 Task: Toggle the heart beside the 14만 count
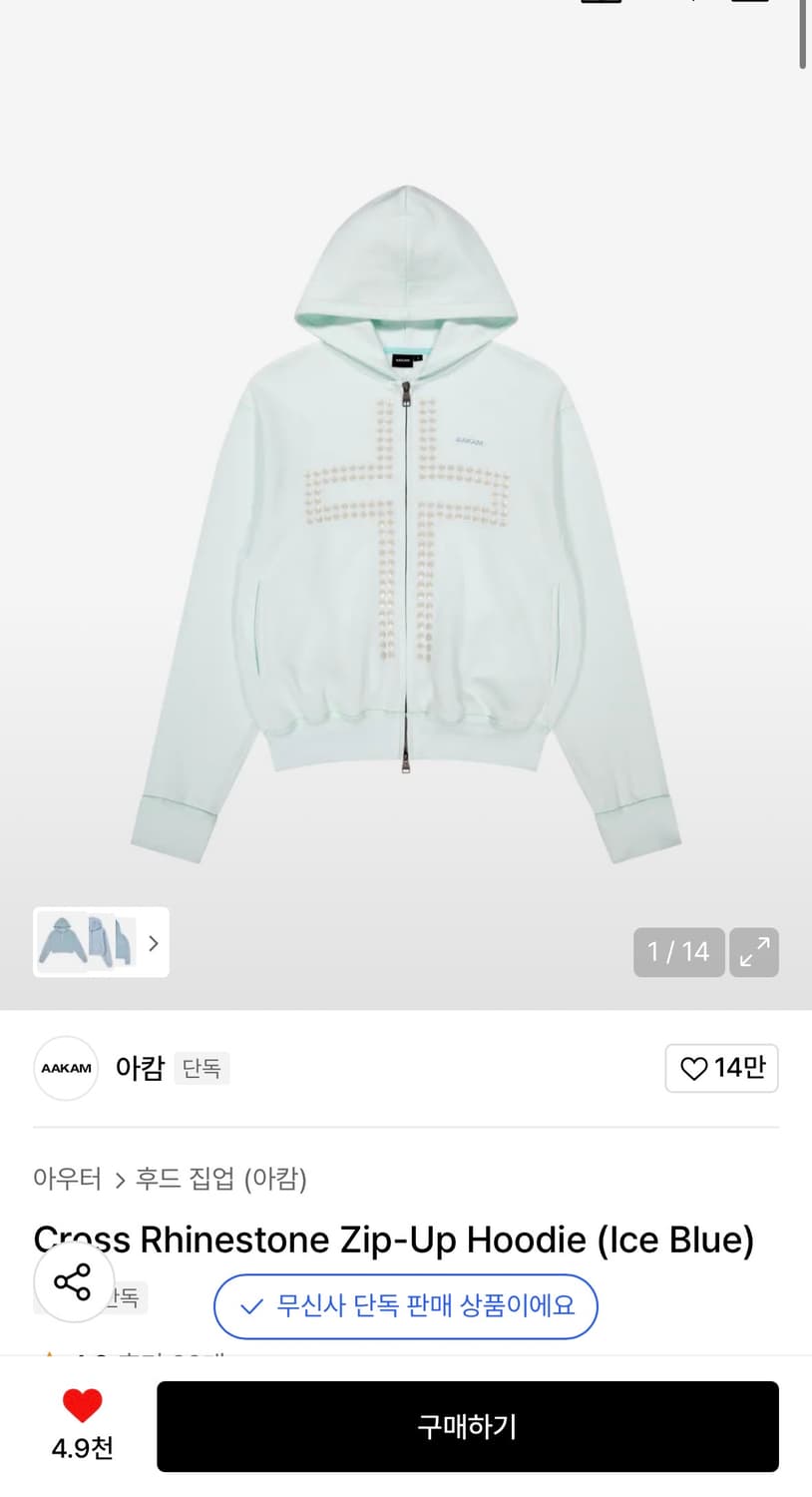pos(693,1068)
